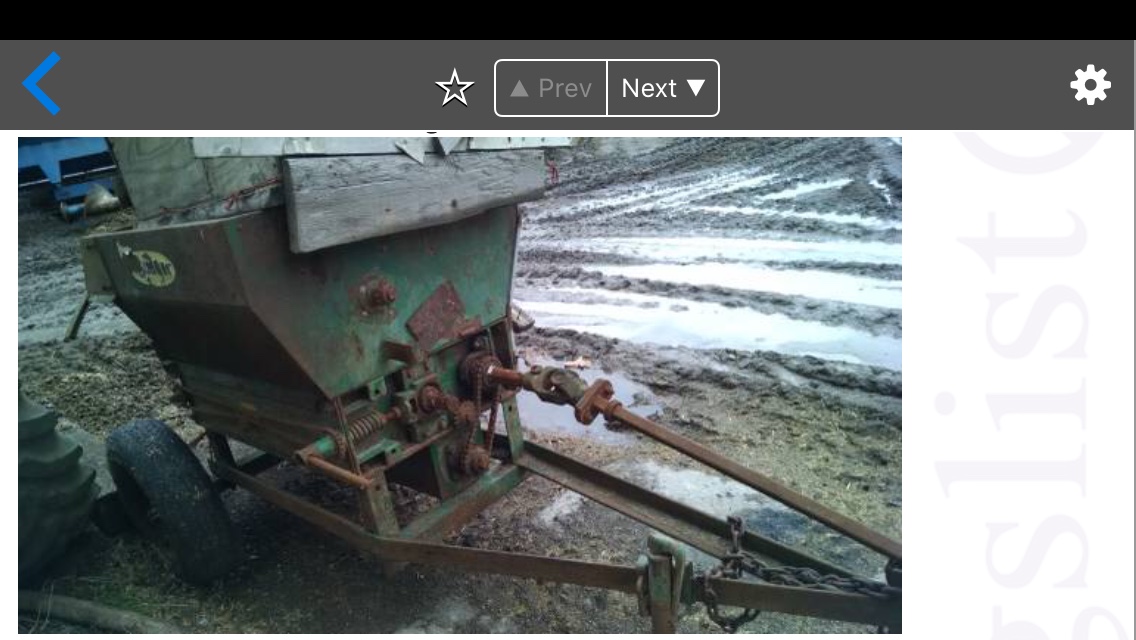Go back using the blue arrow
Screen dimensions: 1136x640
(x=42, y=84)
